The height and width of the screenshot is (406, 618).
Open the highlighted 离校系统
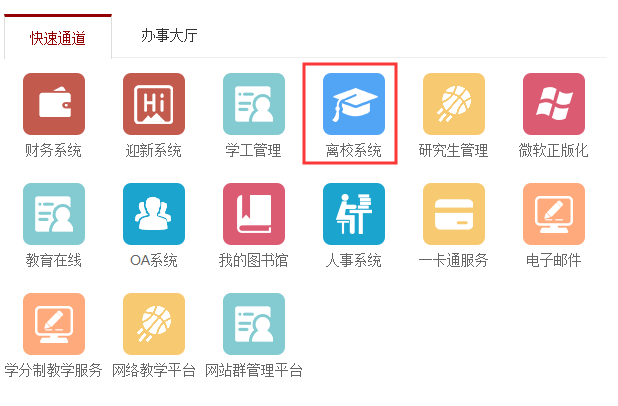tap(354, 104)
